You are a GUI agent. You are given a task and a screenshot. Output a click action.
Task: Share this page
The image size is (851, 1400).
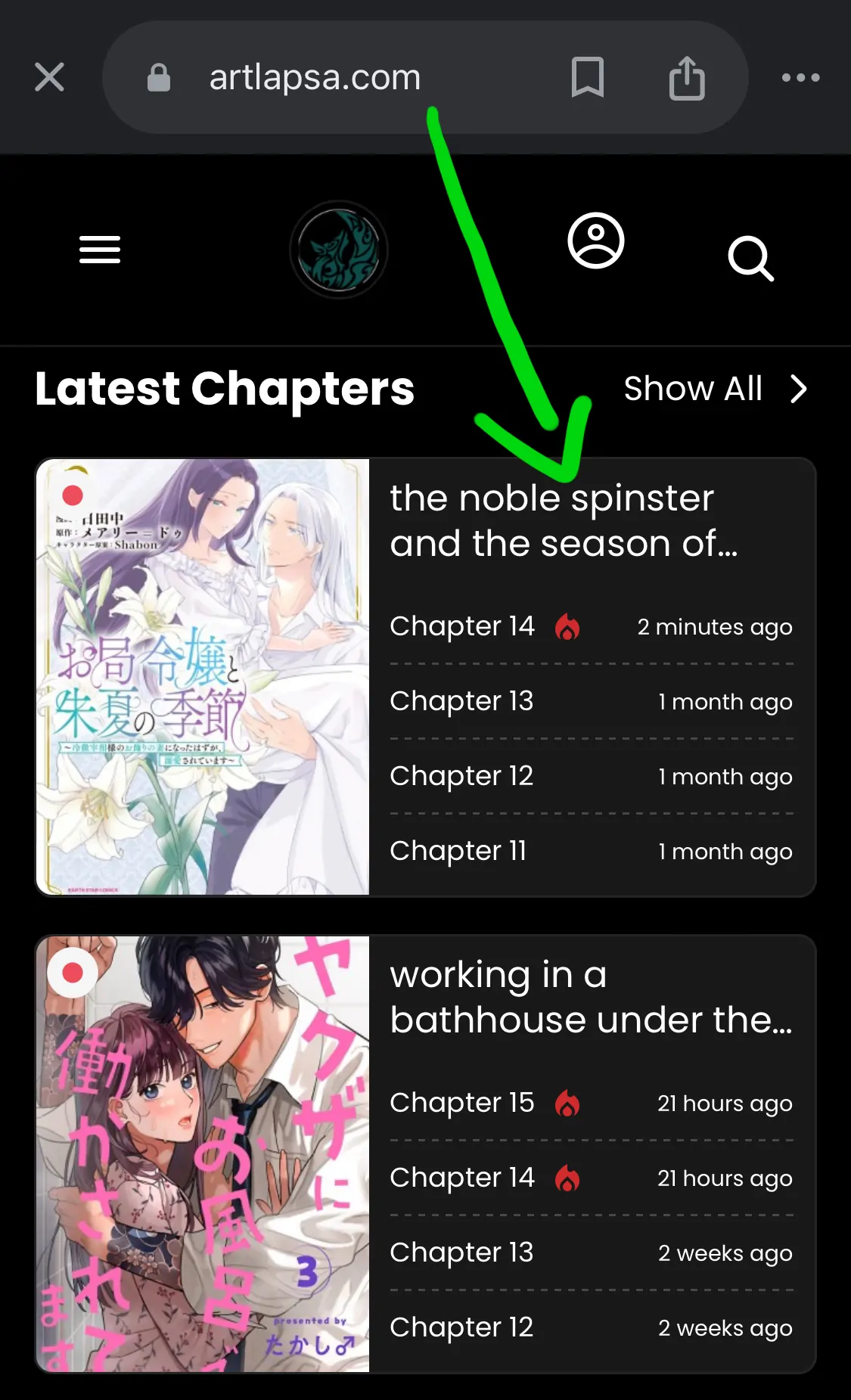(x=687, y=77)
